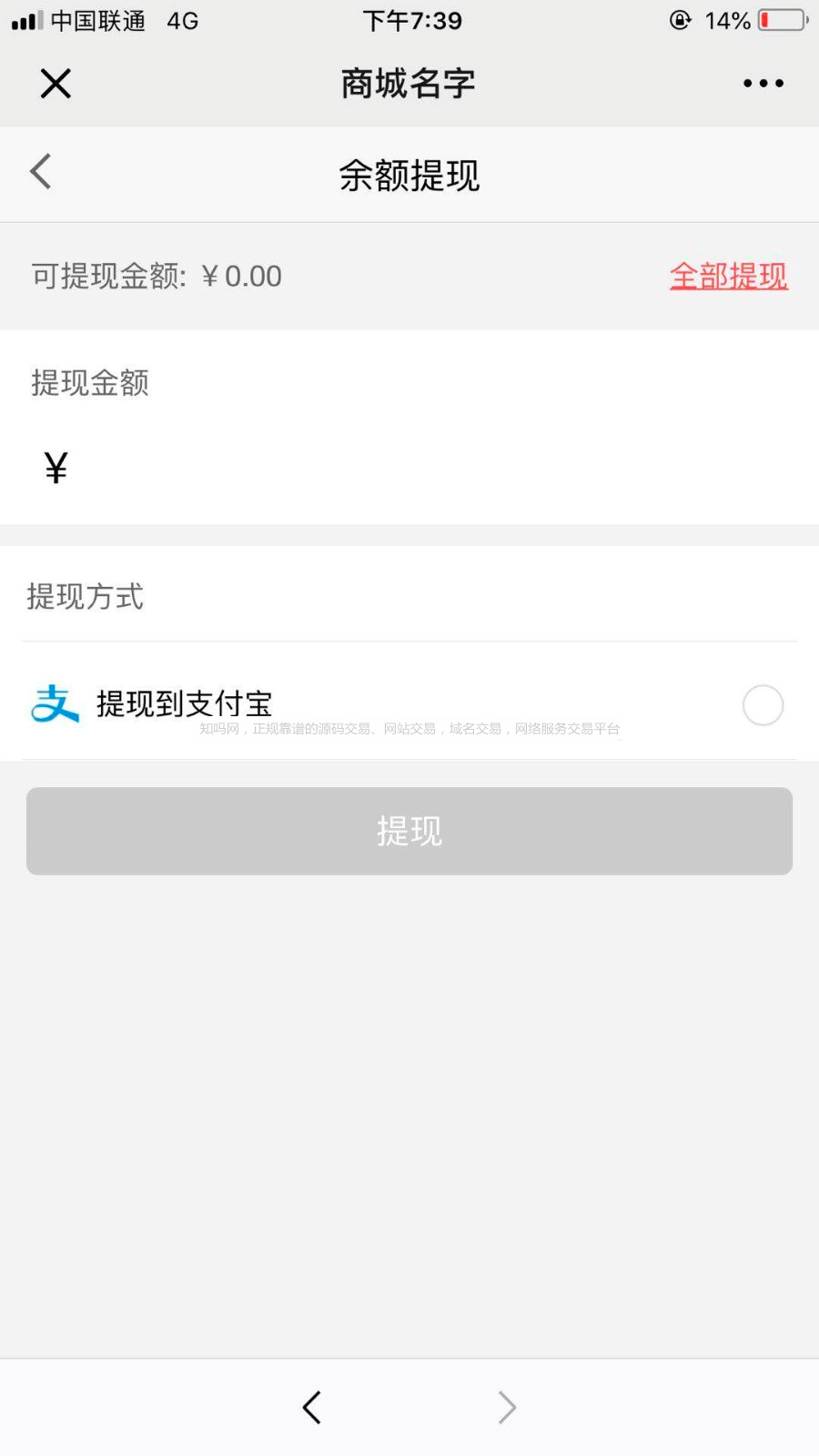Close the 商城名字 web page
The width and height of the screenshot is (819, 1456).
pyautogui.click(x=56, y=84)
